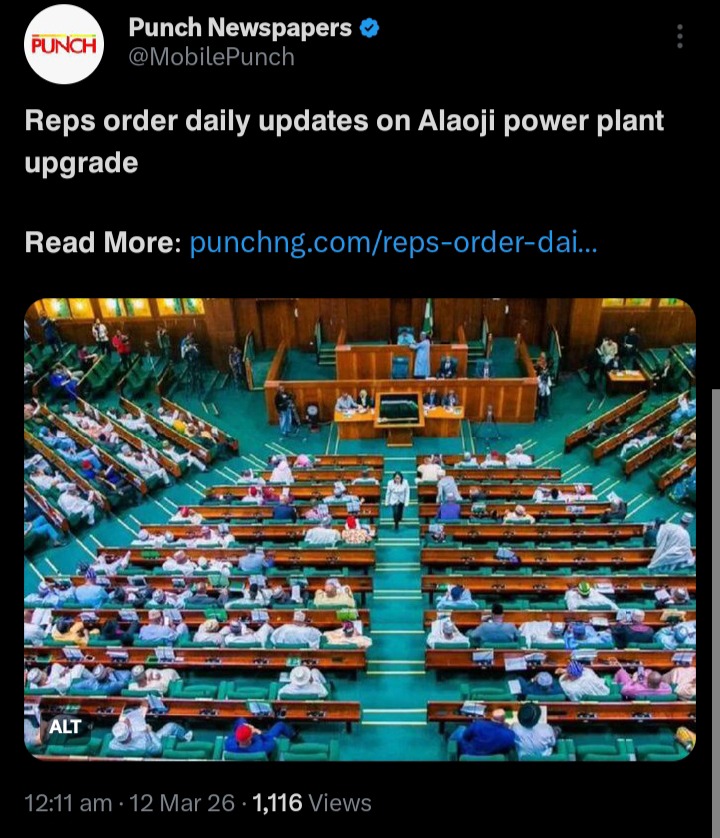Open the punchng.com Read More link
The image size is (720, 838).
click(393, 242)
